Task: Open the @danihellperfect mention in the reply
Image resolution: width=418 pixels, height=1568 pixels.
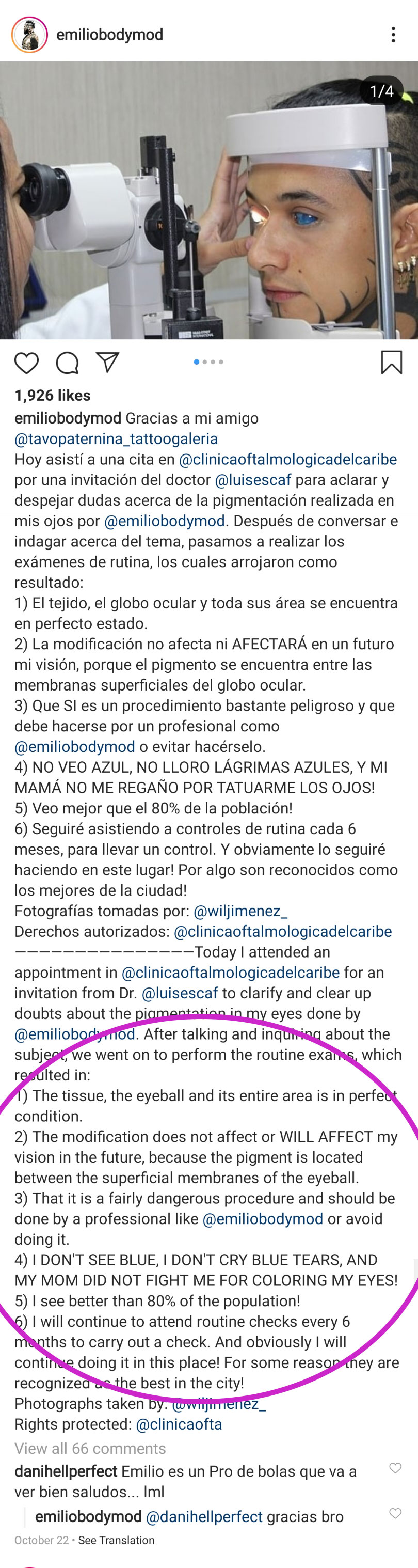Action: coord(204,1517)
